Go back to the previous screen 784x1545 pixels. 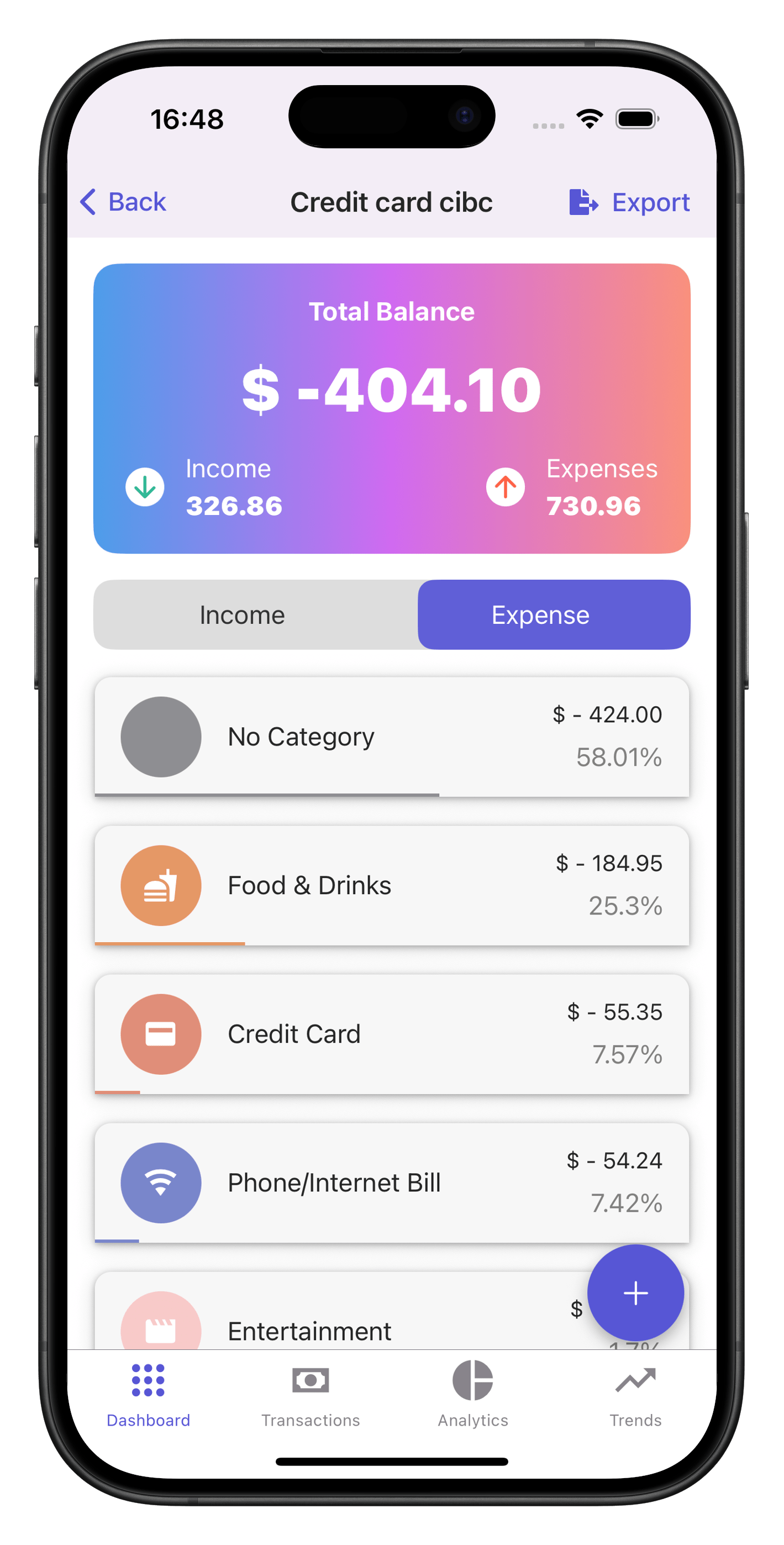pyautogui.click(x=123, y=202)
